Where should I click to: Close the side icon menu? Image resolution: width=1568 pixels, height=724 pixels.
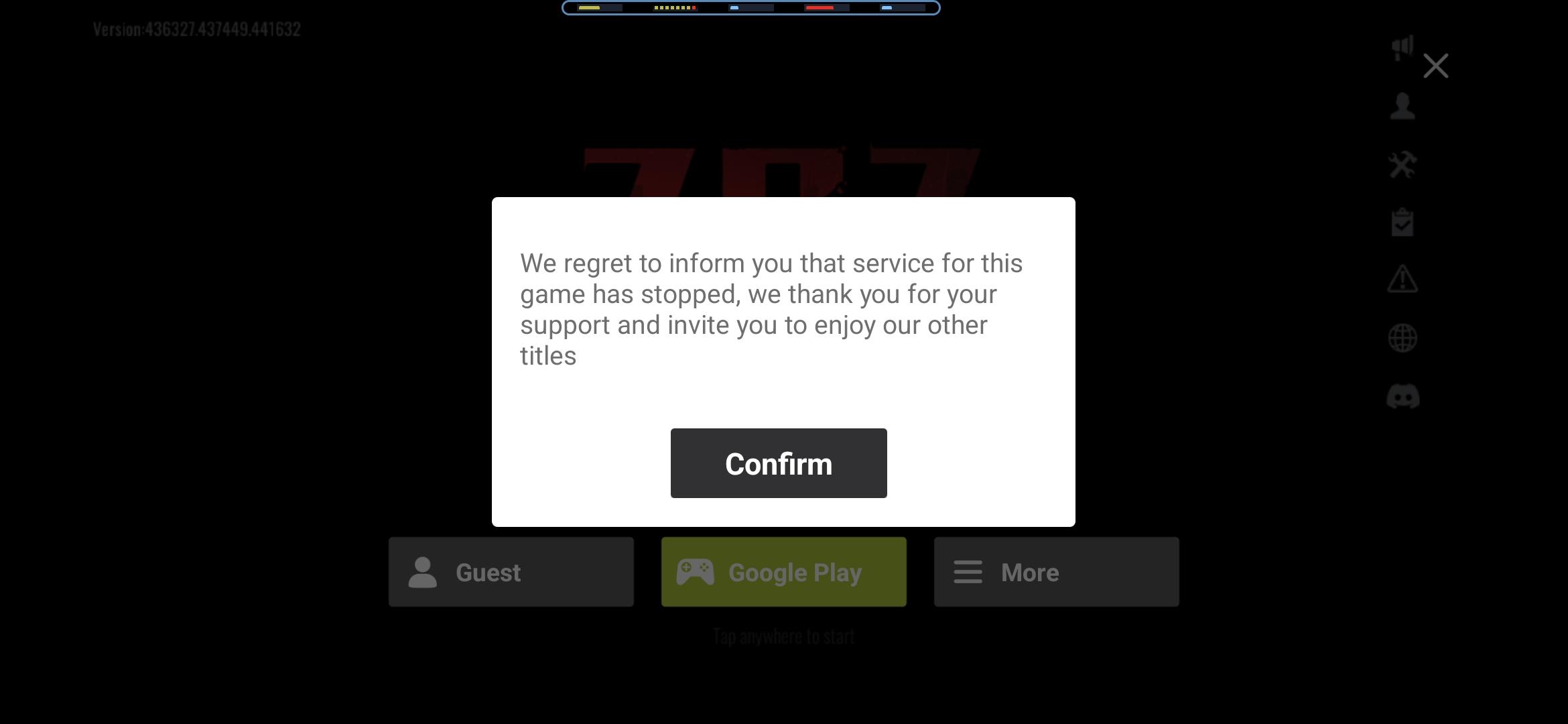[x=1435, y=66]
